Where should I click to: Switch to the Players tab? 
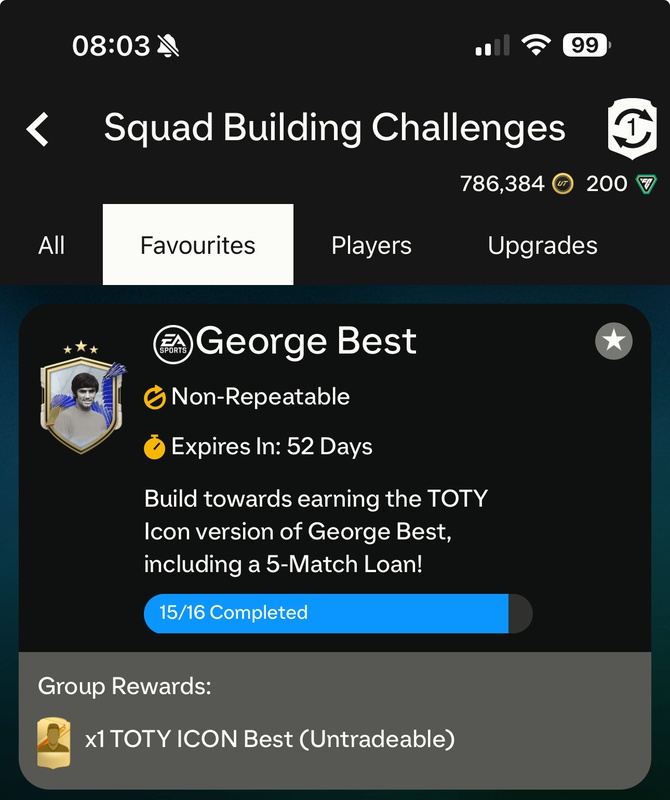(371, 246)
